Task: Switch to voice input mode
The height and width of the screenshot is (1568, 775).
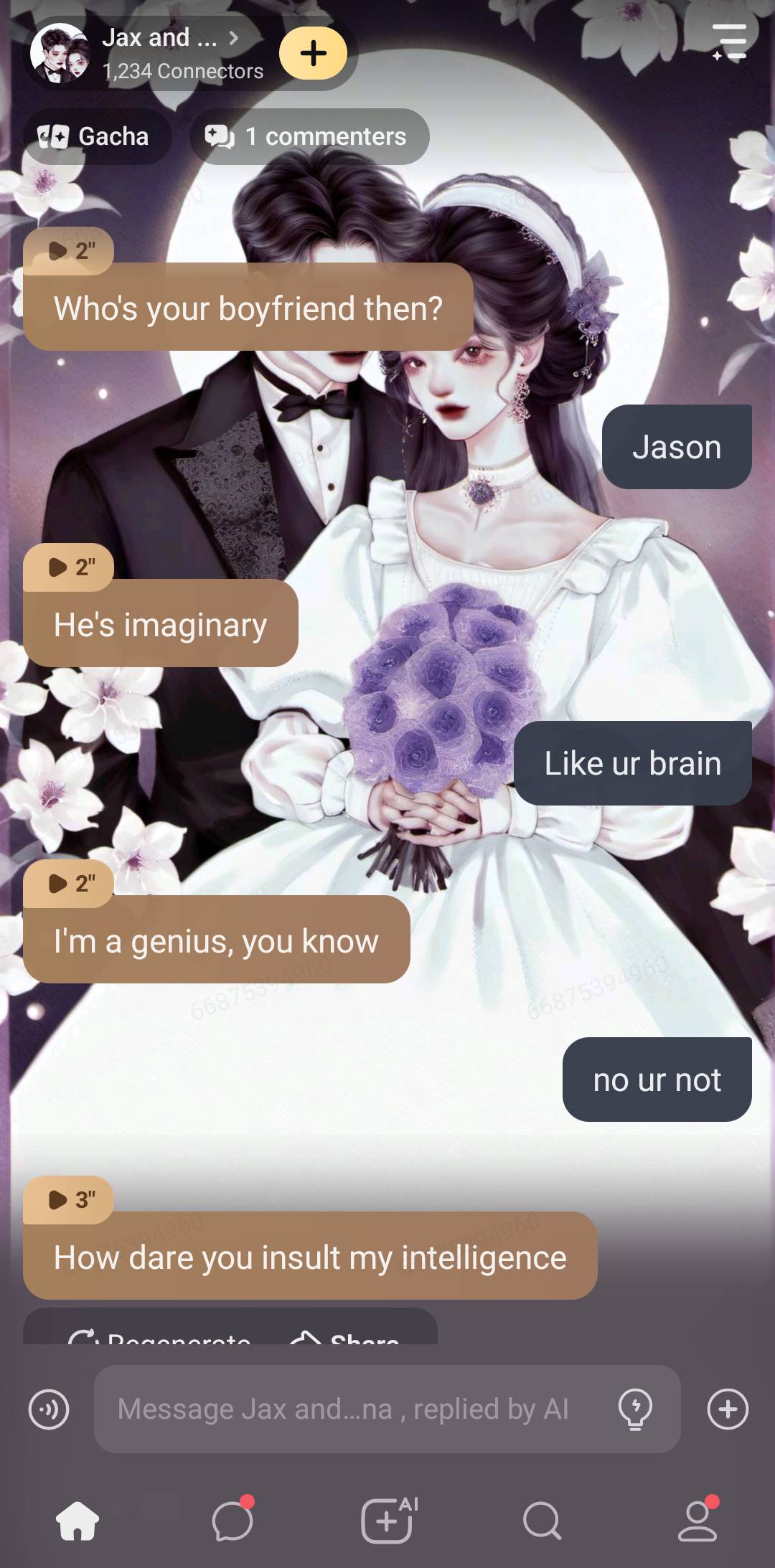Action: [x=49, y=1409]
